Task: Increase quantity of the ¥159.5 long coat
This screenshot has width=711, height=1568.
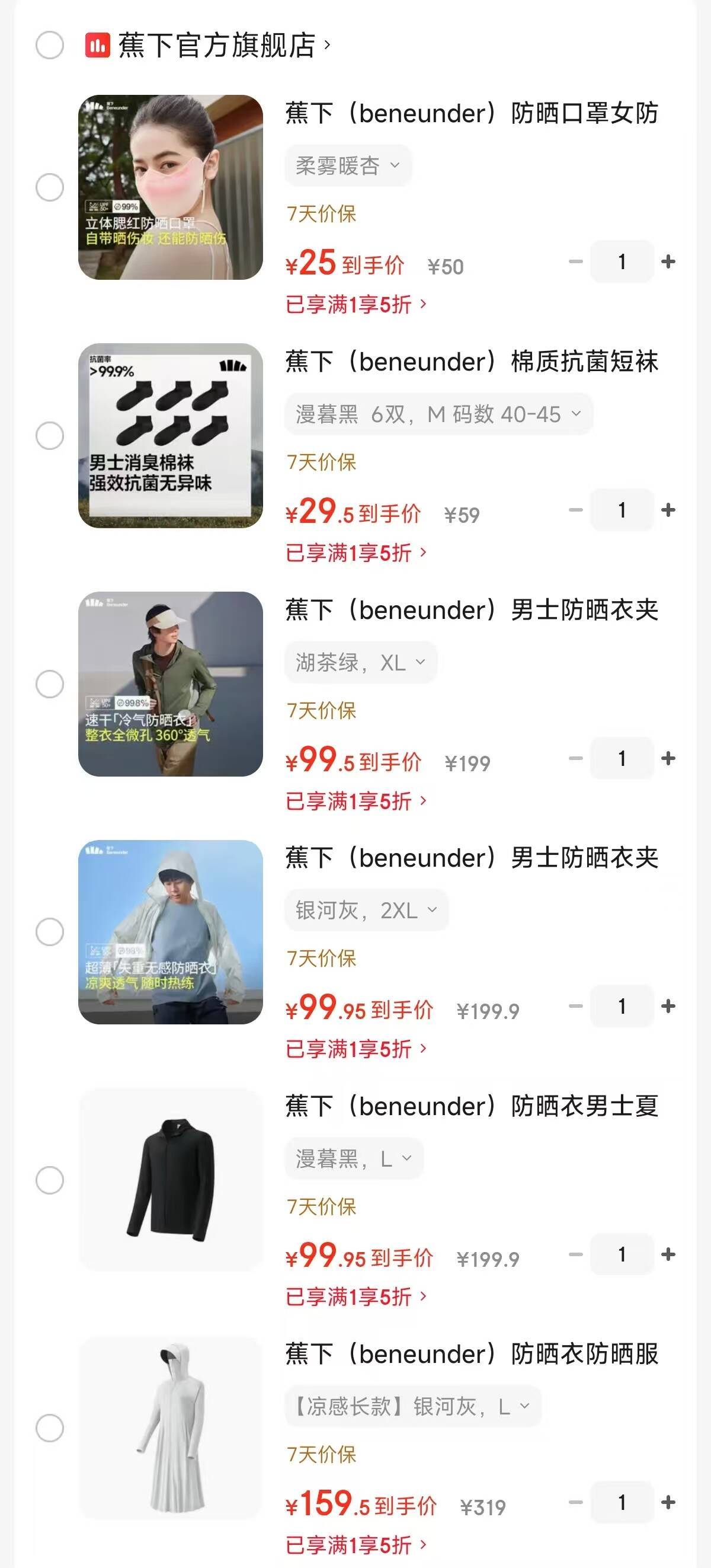Action: coord(668,1503)
